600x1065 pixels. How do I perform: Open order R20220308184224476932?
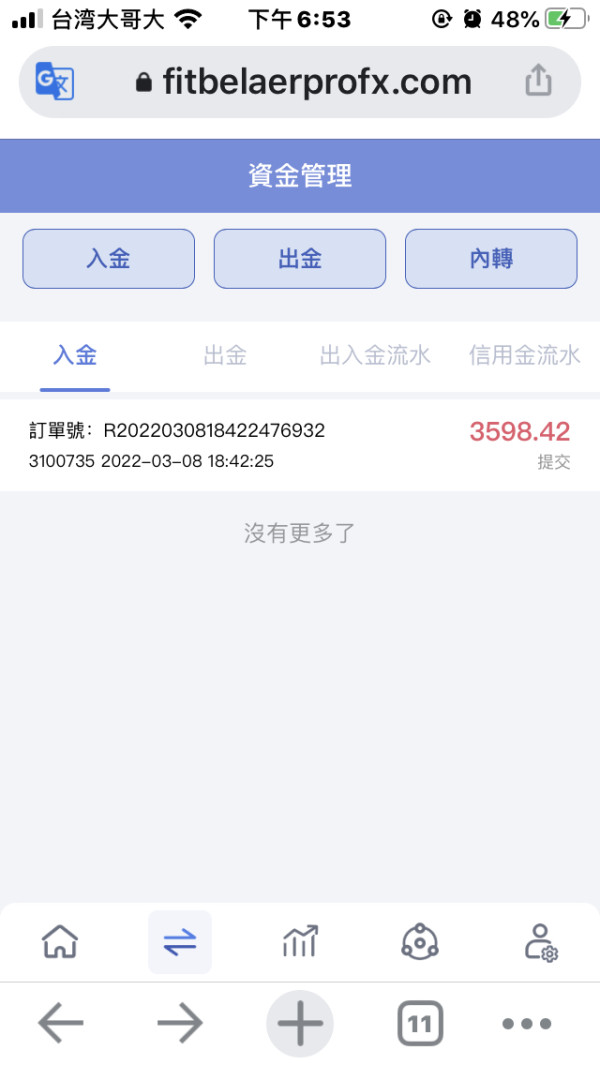pyautogui.click(x=300, y=446)
